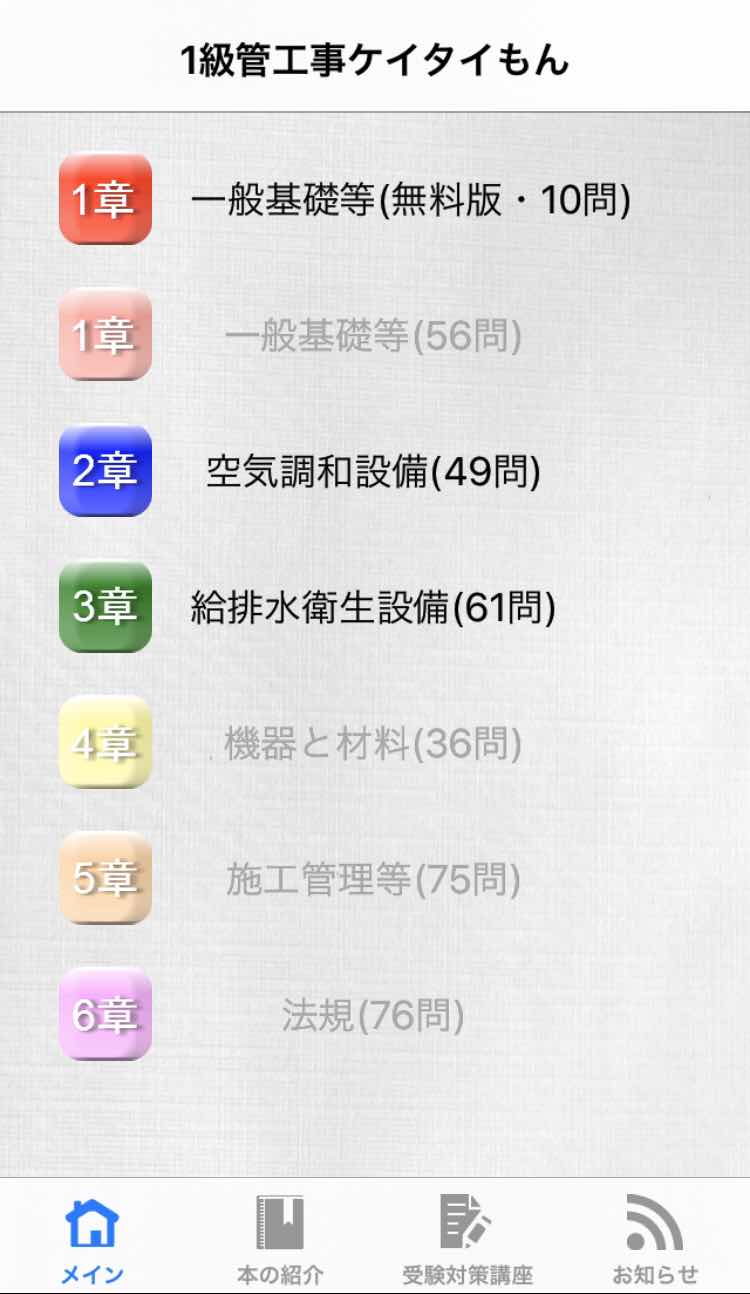The height and width of the screenshot is (1294, 750).
Task: Go to the 本の紹介 tab
Action: pos(280,1238)
